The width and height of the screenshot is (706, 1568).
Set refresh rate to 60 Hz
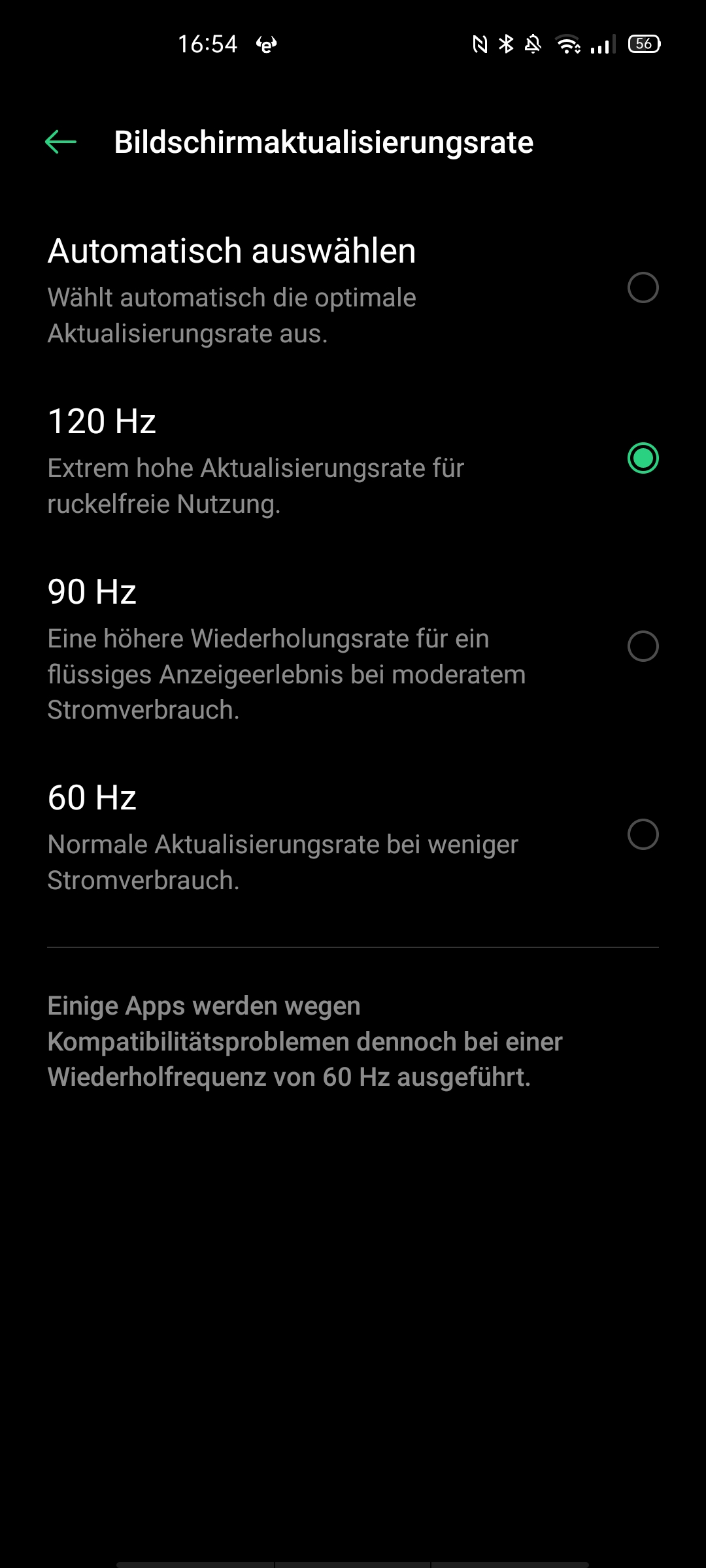[x=642, y=834]
